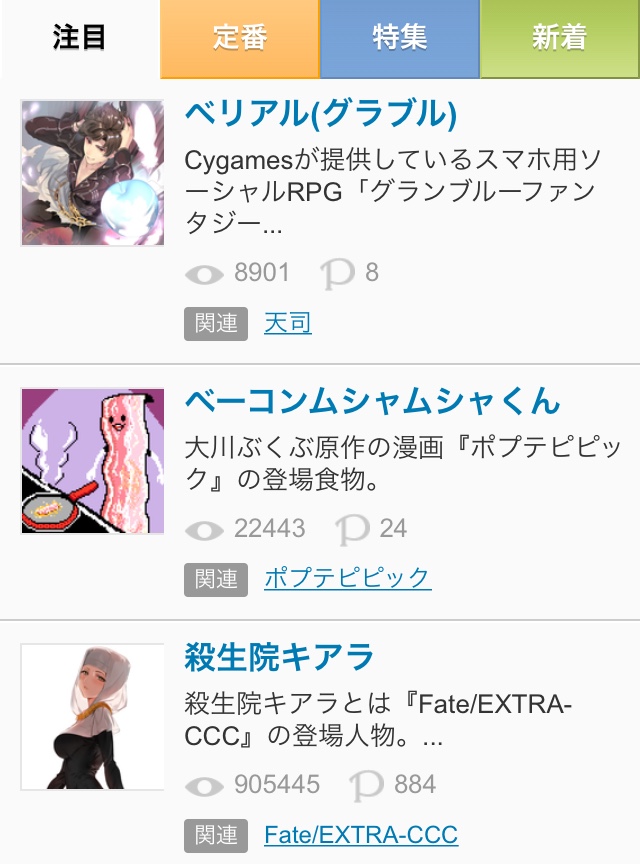This screenshot has height=864, width=640.
Task: Open the related tag Fate/EXTRA-CCC
Action: click(x=360, y=835)
